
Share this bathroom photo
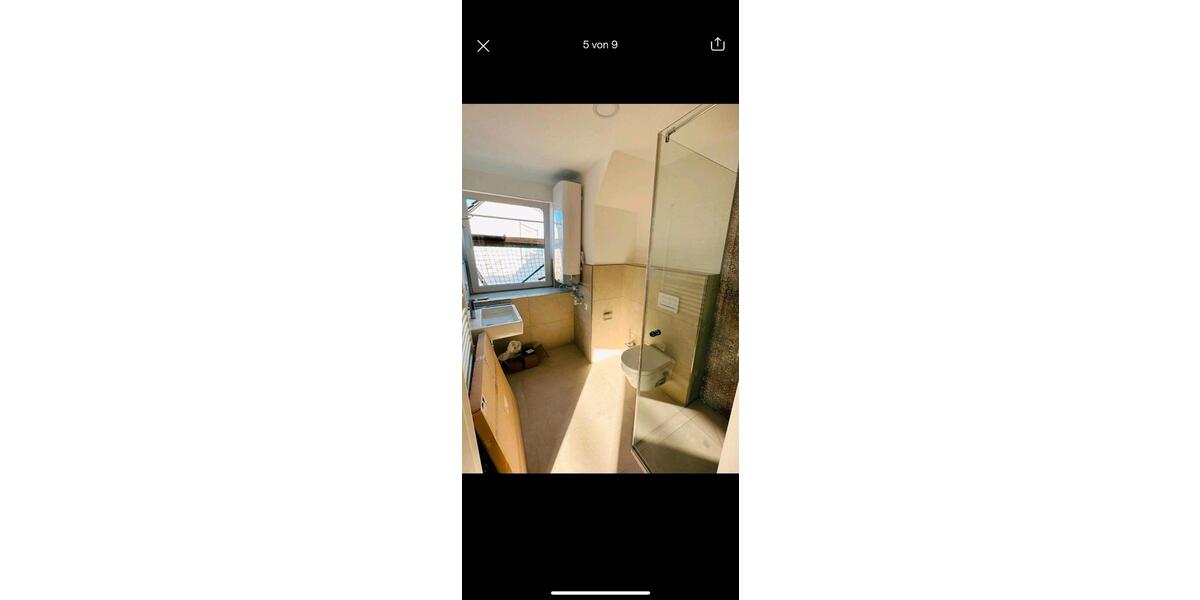tap(717, 44)
